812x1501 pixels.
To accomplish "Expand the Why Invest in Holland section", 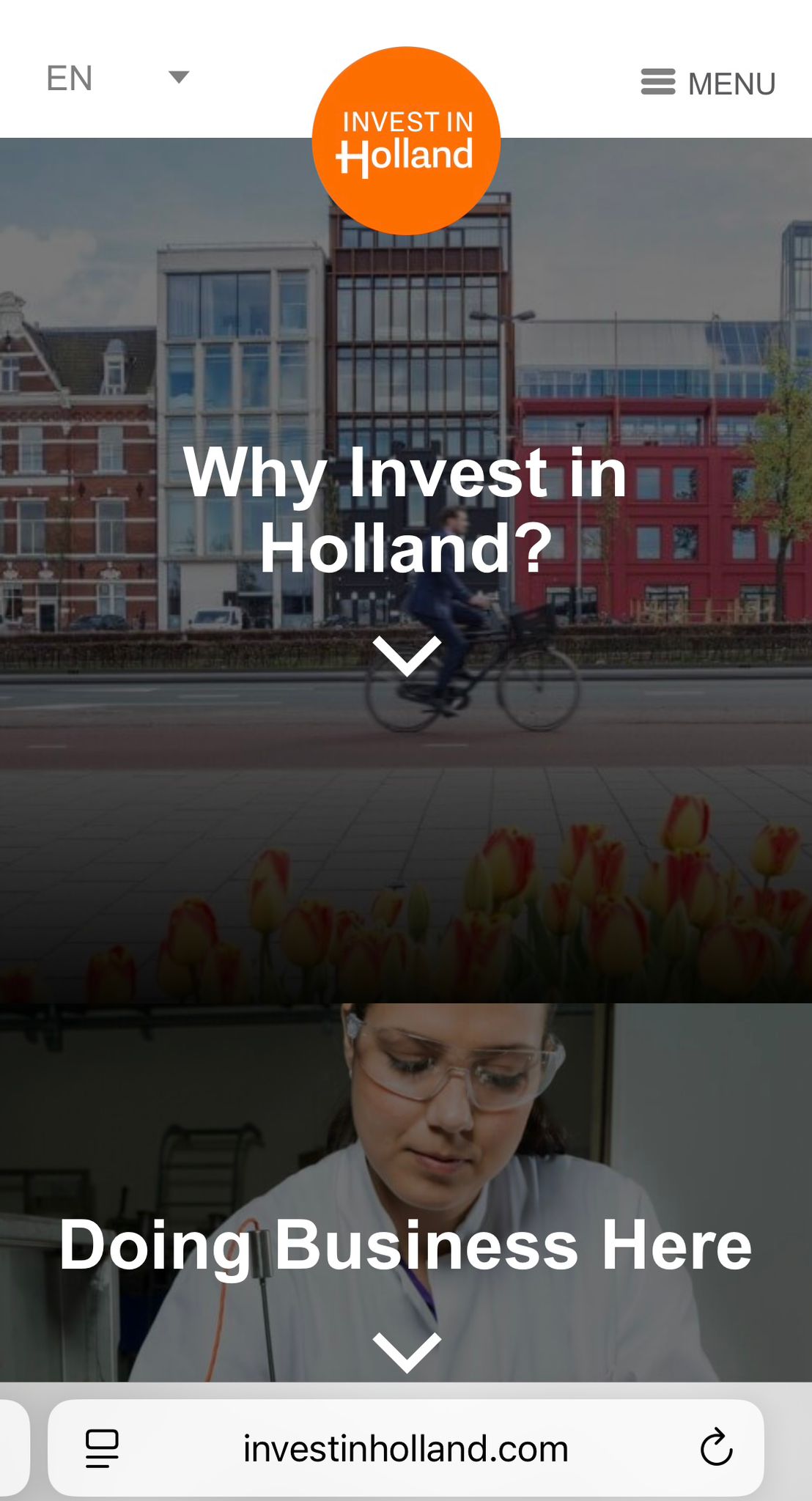I will (407, 654).
